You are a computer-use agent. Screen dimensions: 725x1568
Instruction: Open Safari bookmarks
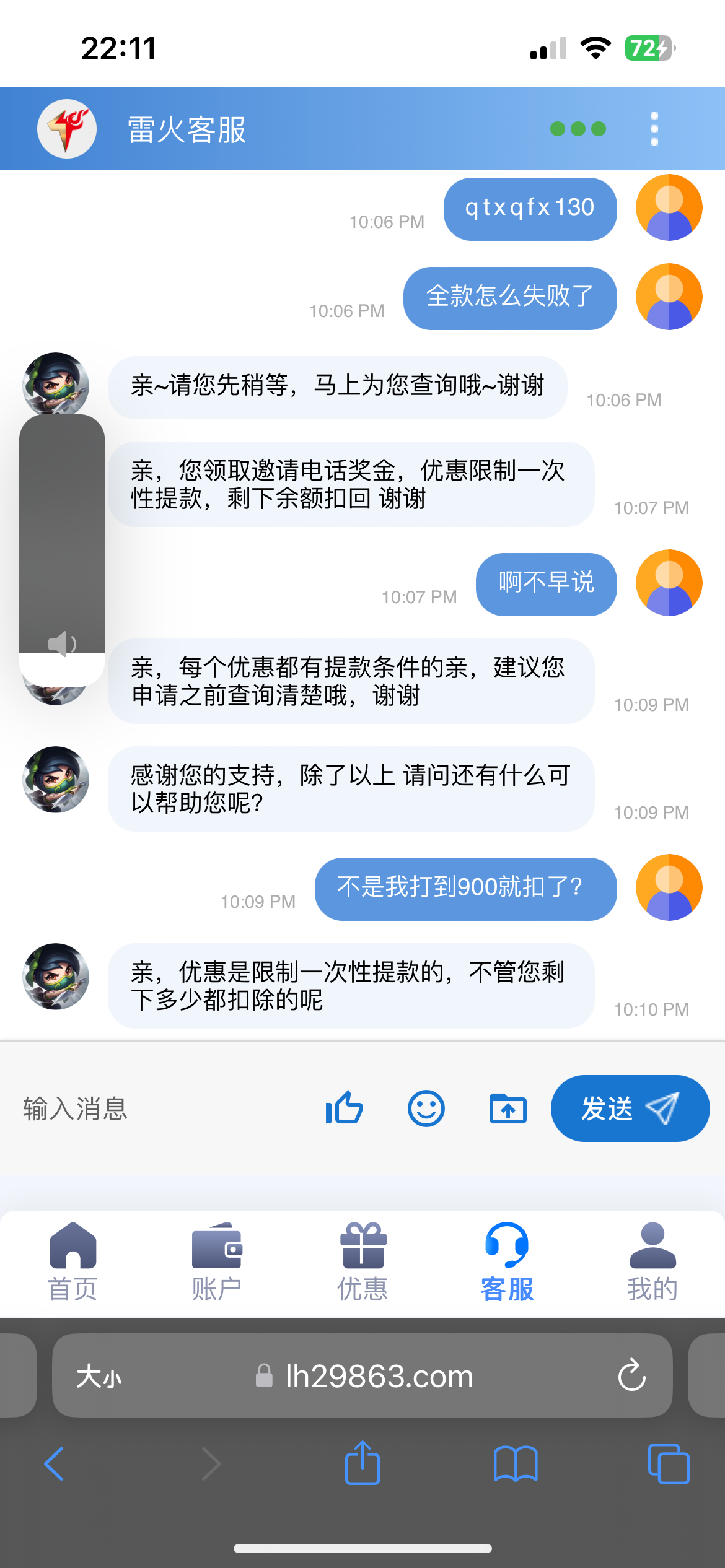coord(516,1464)
